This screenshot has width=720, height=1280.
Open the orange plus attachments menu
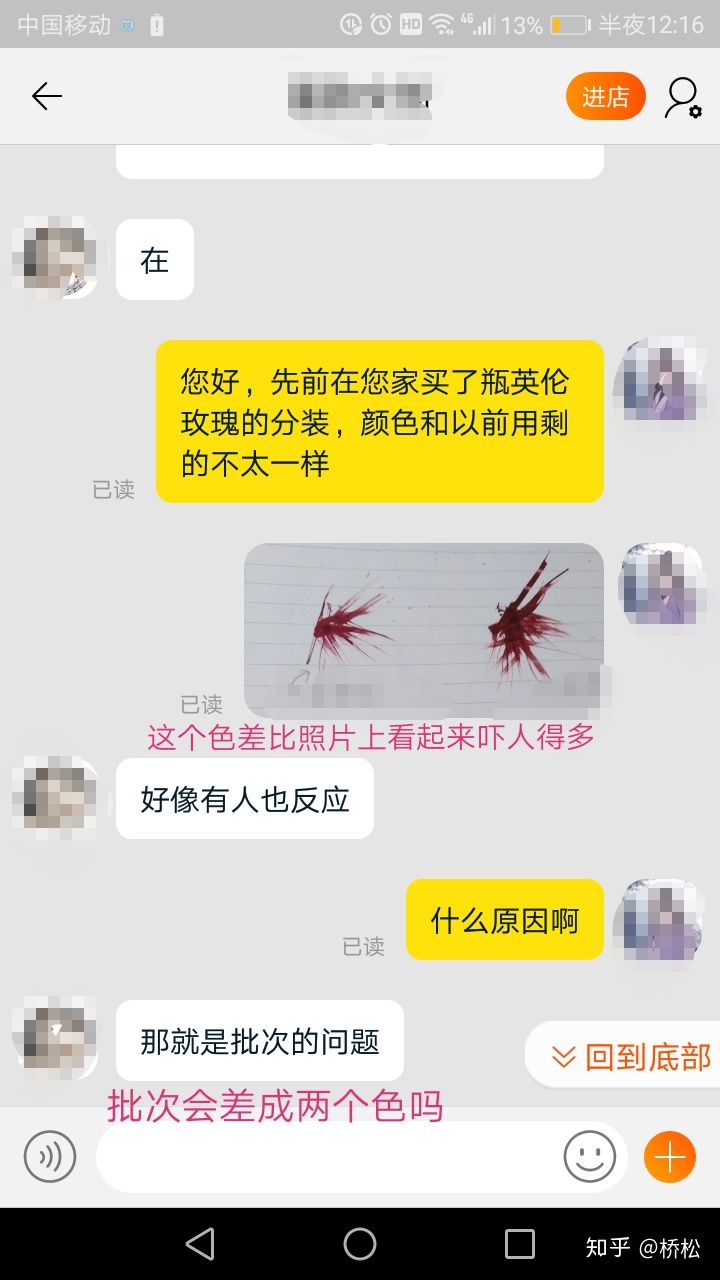click(669, 1157)
